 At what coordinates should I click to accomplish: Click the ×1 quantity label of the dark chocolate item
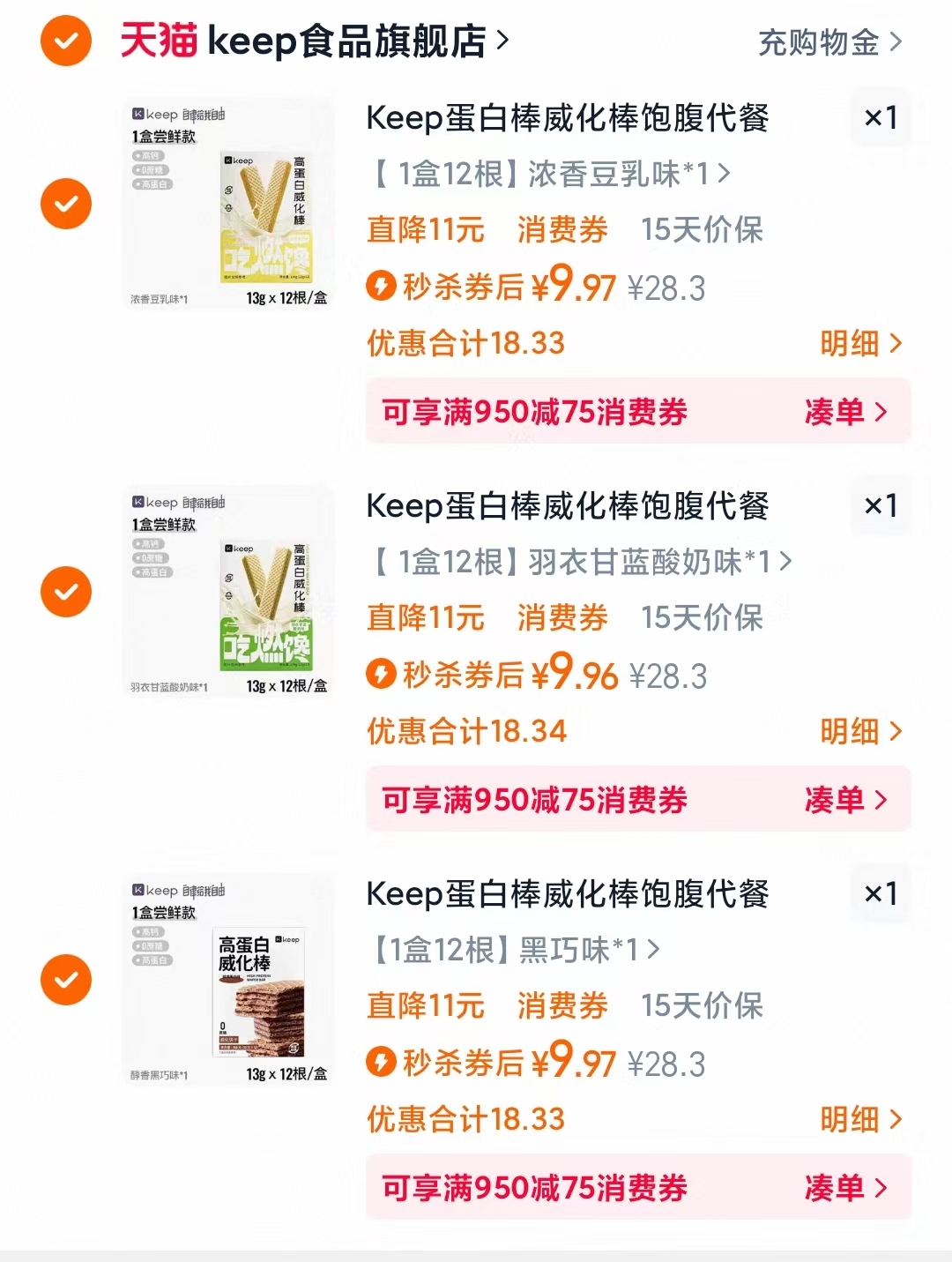[880, 893]
